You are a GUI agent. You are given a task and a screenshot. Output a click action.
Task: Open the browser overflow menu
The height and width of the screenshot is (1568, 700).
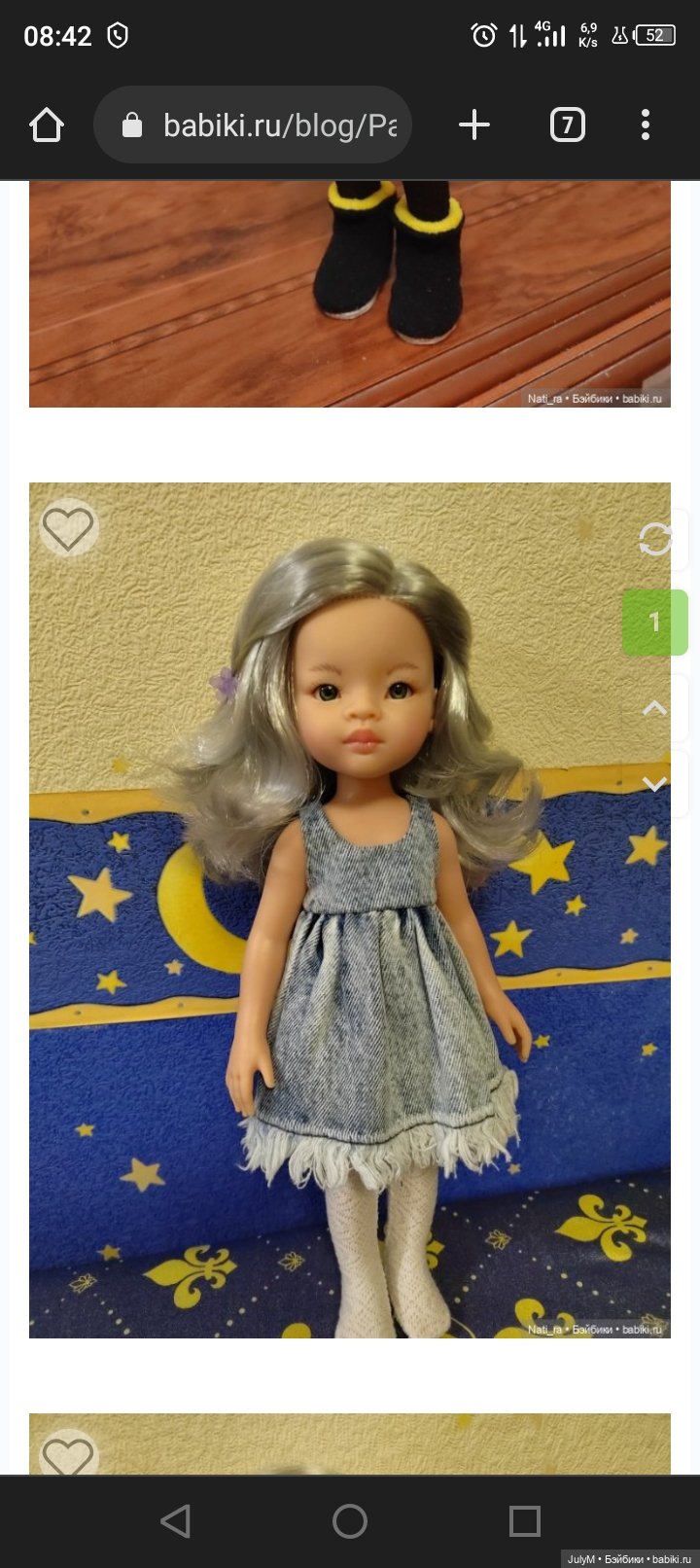click(x=646, y=125)
